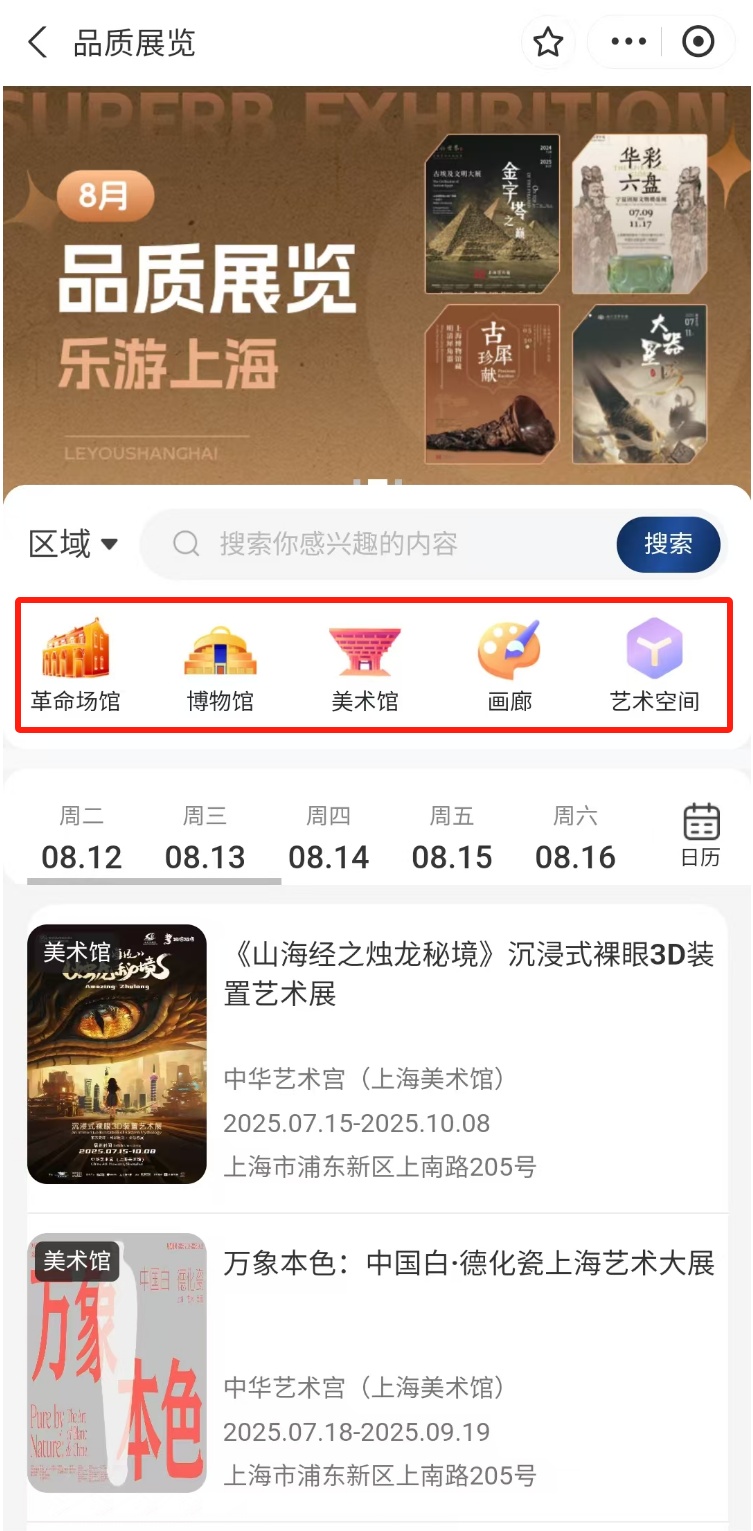Screen dimensions: 753x1531
Task: Select the 博物馆 category
Action: click(x=220, y=666)
